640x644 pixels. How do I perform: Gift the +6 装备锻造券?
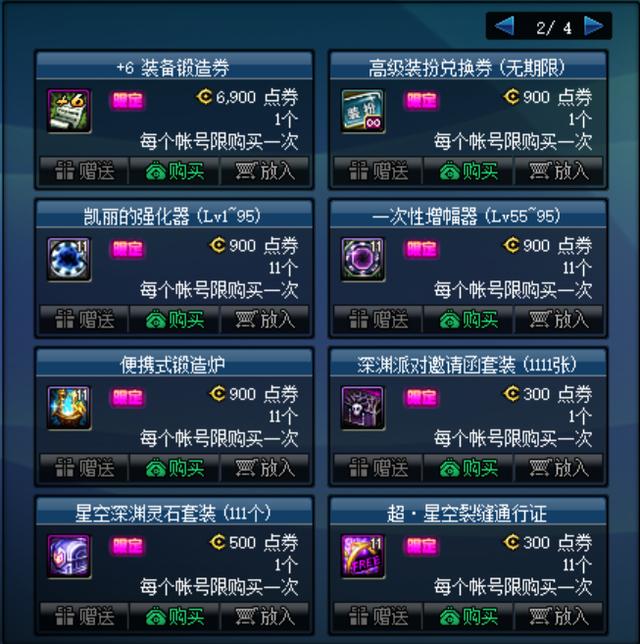click(x=85, y=171)
